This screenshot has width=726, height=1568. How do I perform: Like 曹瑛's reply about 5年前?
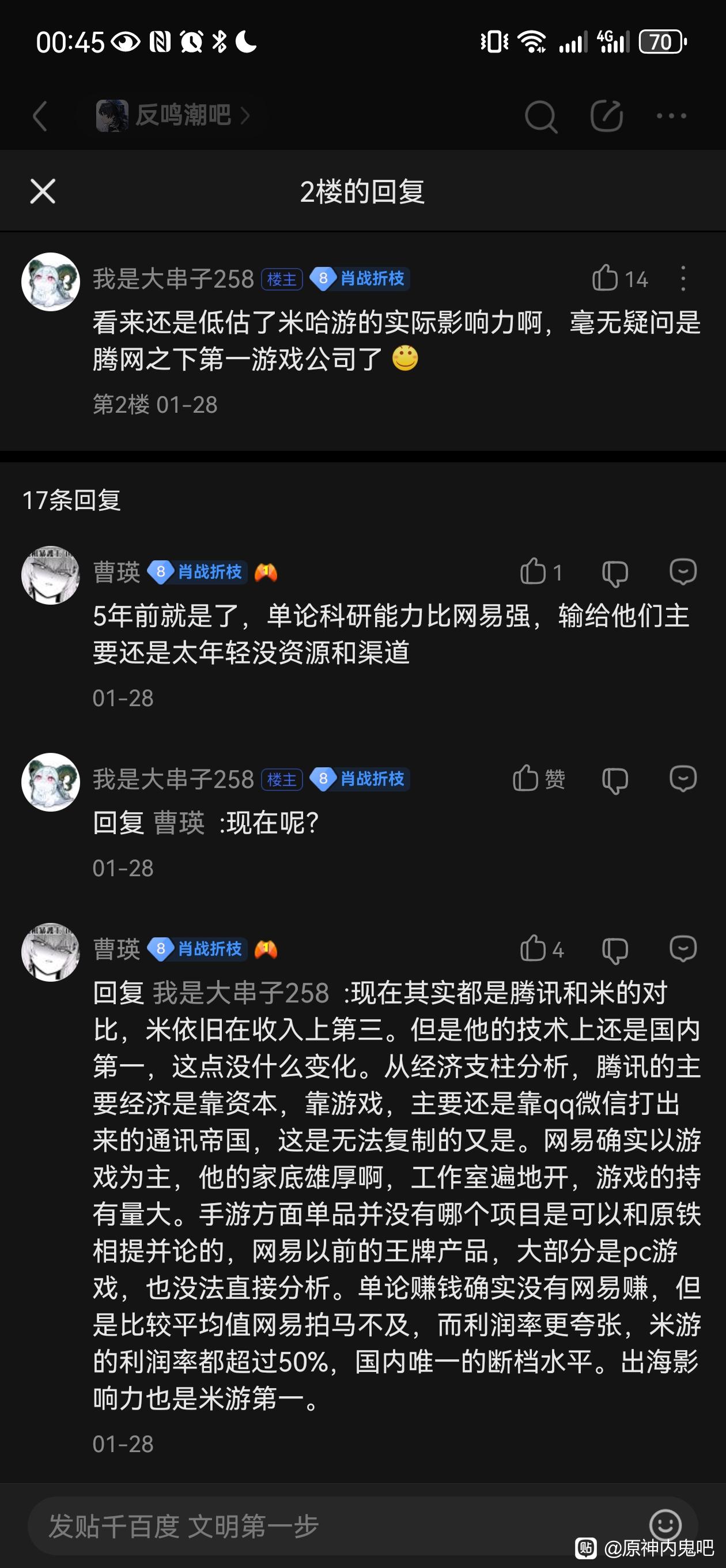click(x=534, y=572)
